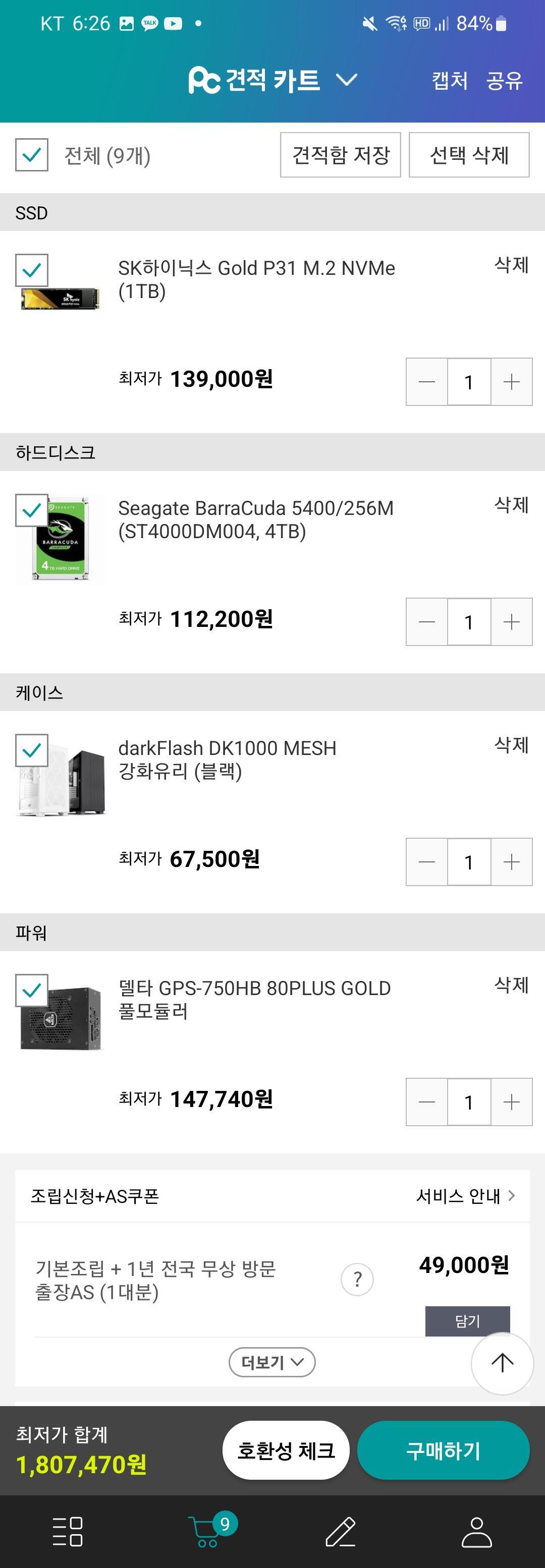Image resolution: width=545 pixels, height=1568 pixels.
Task: Expand the 견적 카트 dropdown
Action: [347, 80]
